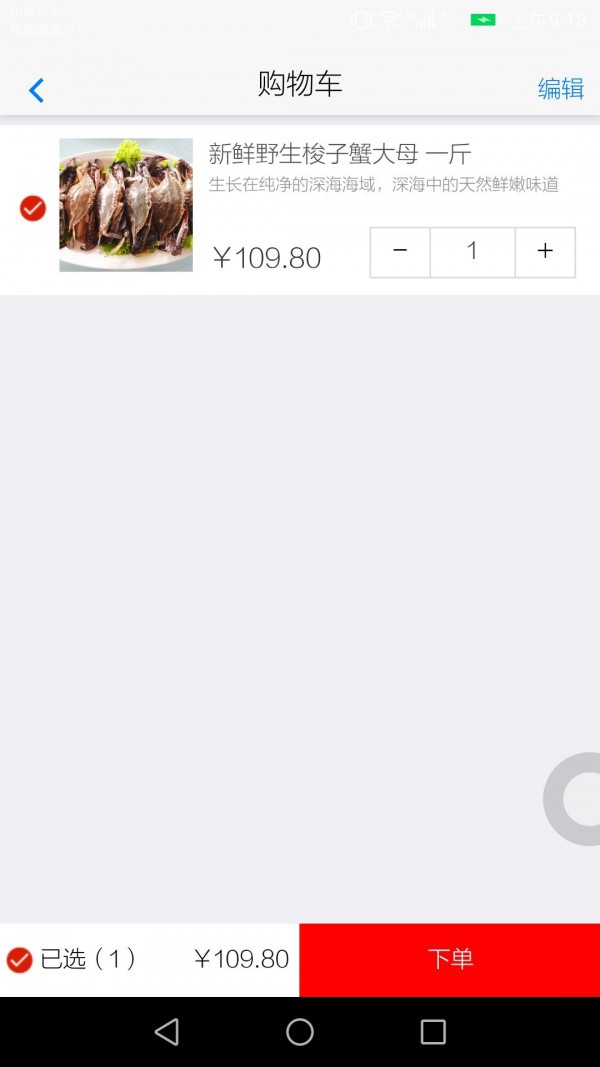Screen dimensions: 600x1067
Task: Place the order with 下单
Action: coord(450,960)
